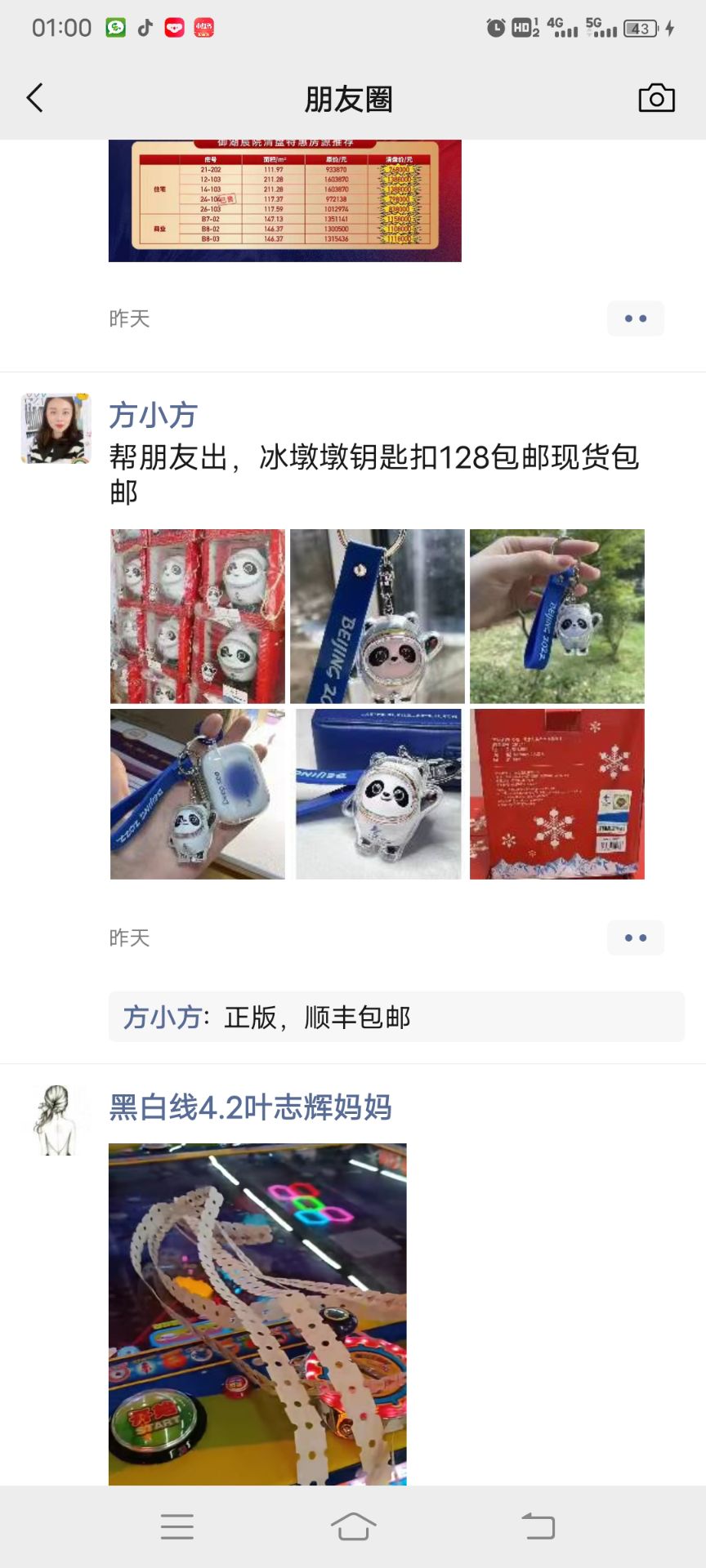The width and height of the screenshot is (706, 1568).
Task: View photo of hand holding keychain outdoors
Action: 556,616
